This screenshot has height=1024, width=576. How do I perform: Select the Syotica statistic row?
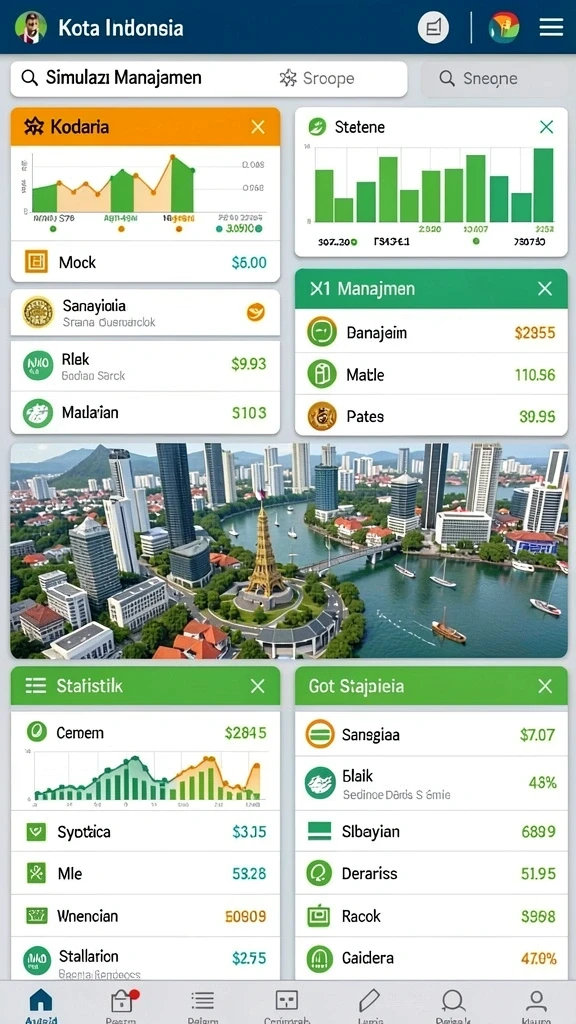pos(145,831)
